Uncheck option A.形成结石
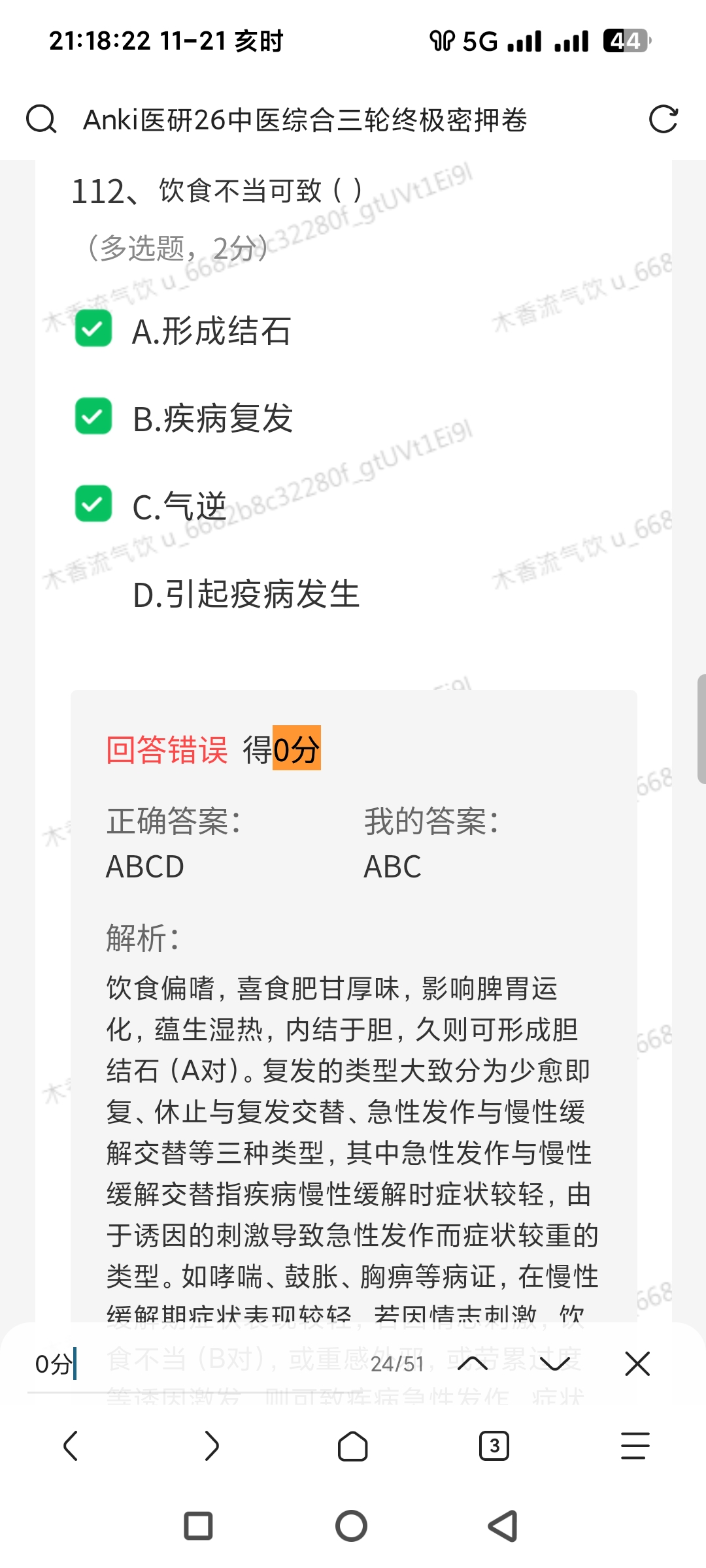 point(93,329)
